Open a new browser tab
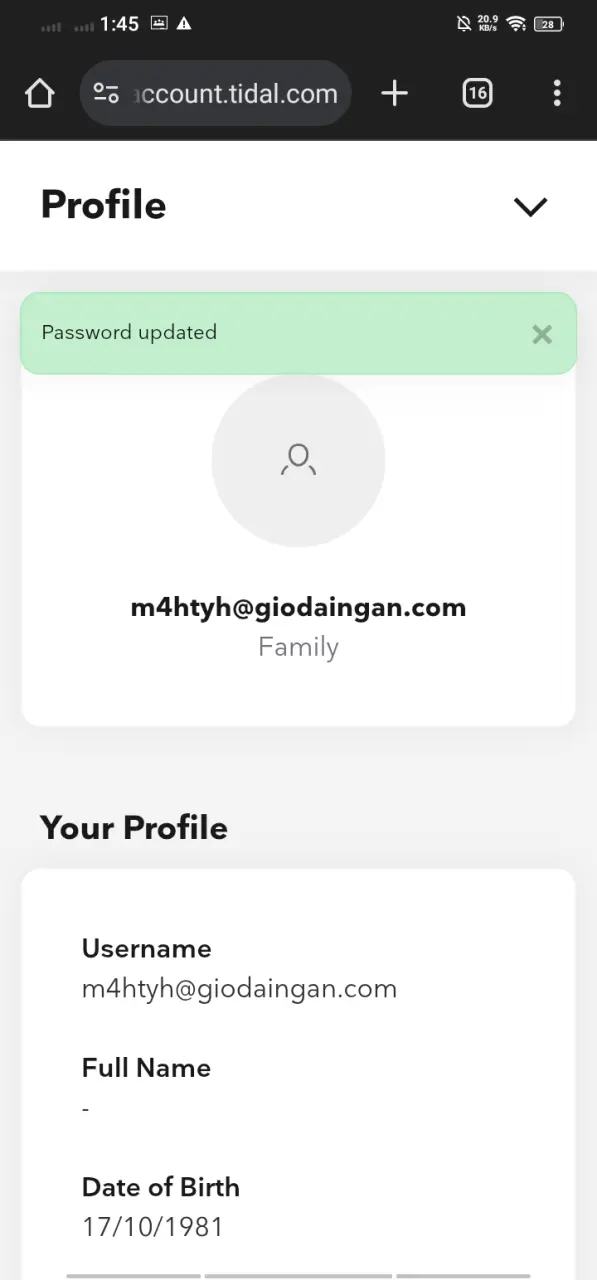This screenshot has width=597, height=1280. (395, 94)
